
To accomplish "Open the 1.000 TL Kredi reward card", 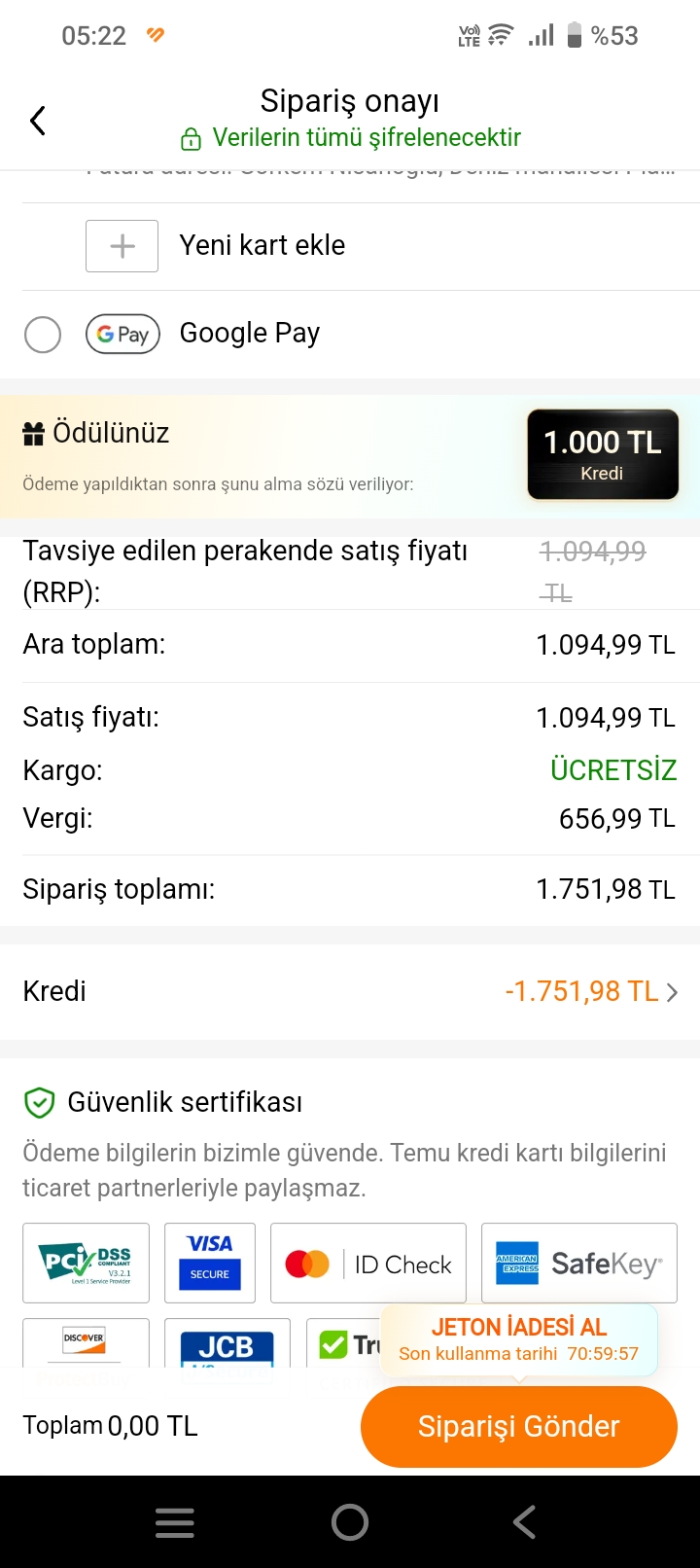I will point(603,454).
